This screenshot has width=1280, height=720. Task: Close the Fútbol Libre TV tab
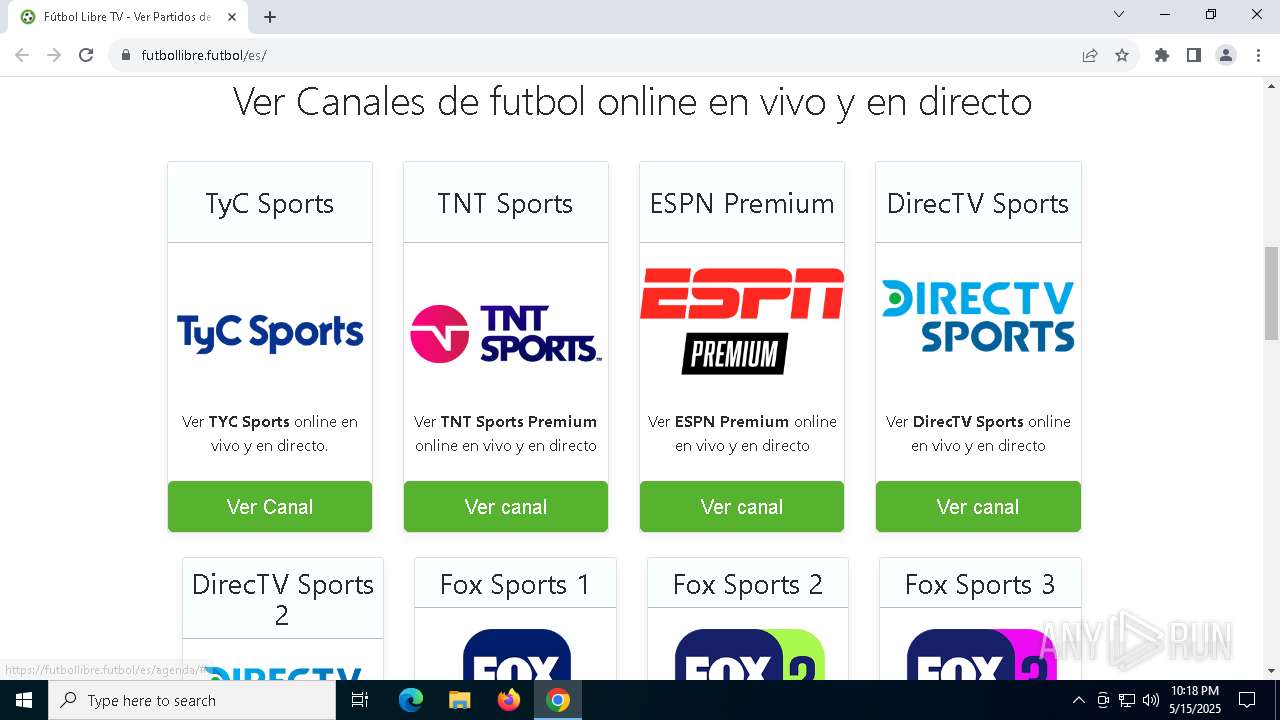(232, 17)
